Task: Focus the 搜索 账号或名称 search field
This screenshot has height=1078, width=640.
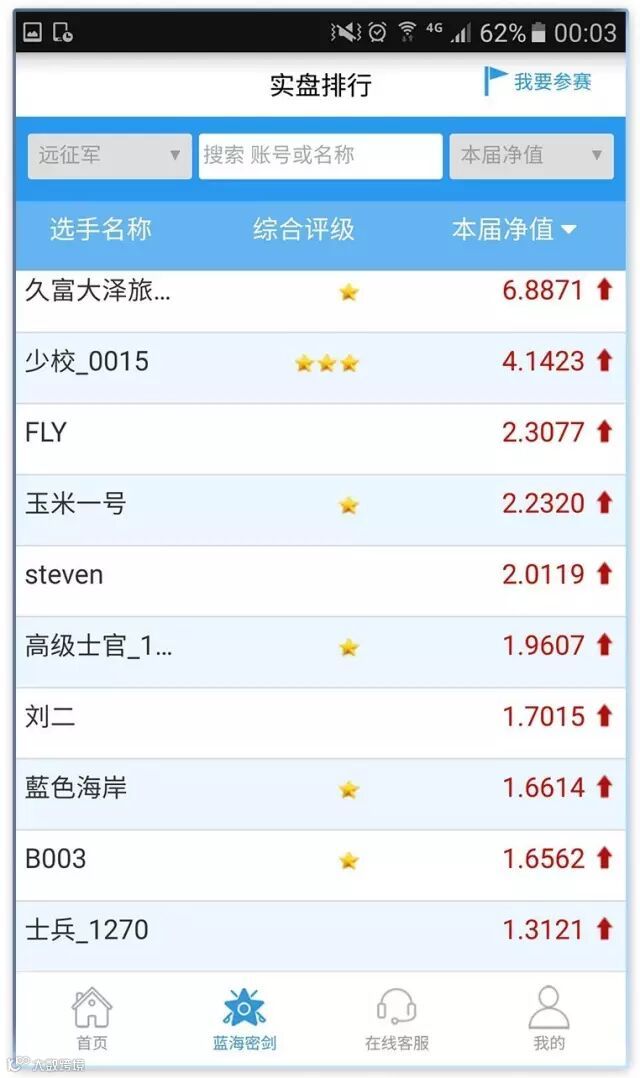Action: [x=320, y=156]
